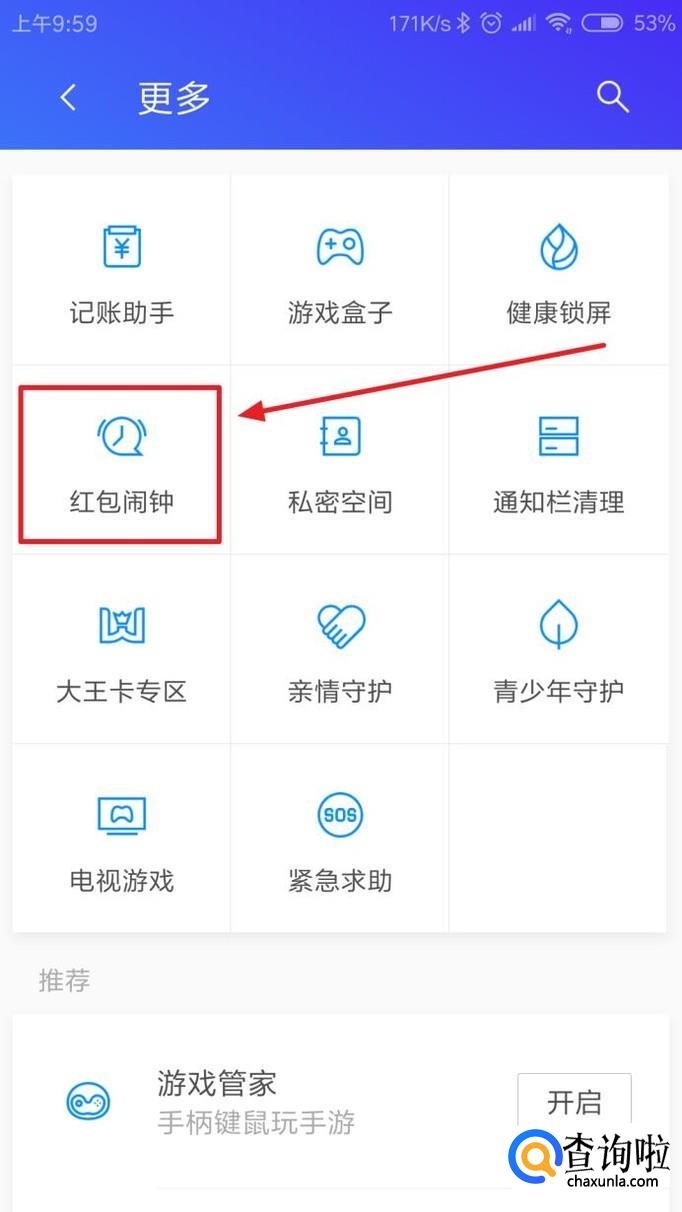Open 电视游戏 tile
The image size is (682, 1212).
[121, 840]
